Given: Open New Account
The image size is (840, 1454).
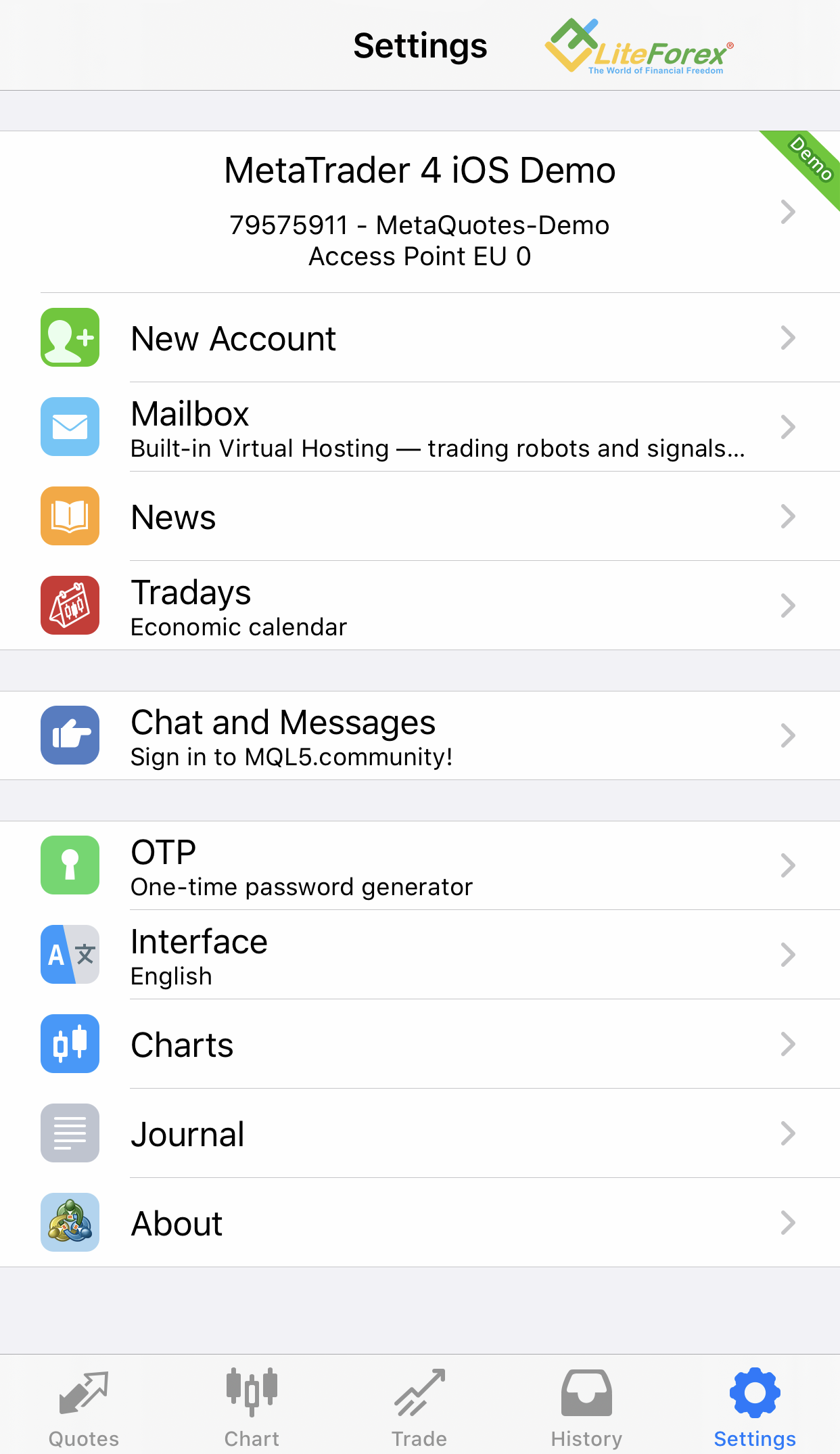Looking at the screenshot, I should [x=420, y=338].
